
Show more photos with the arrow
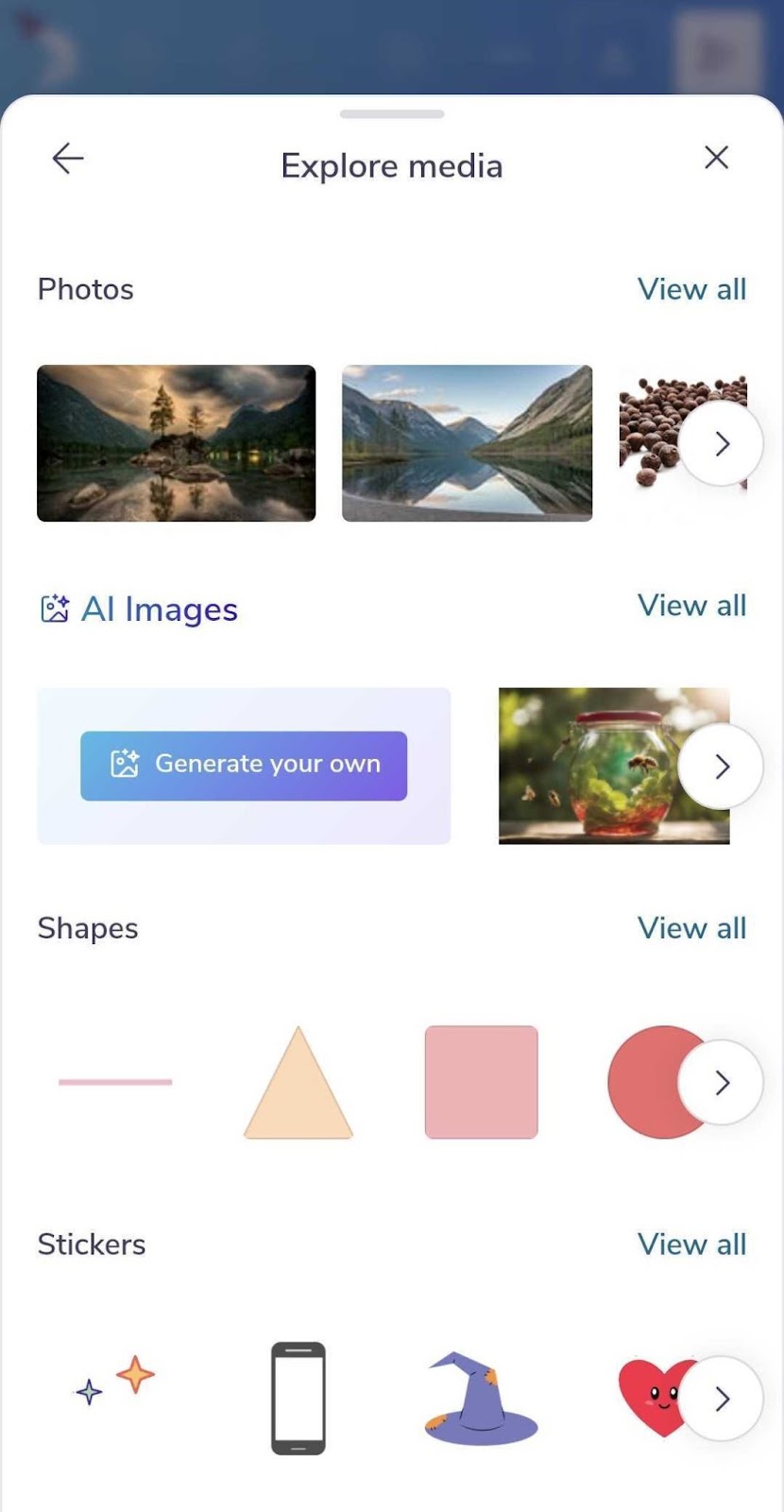pyautogui.click(x=721, y=443)
